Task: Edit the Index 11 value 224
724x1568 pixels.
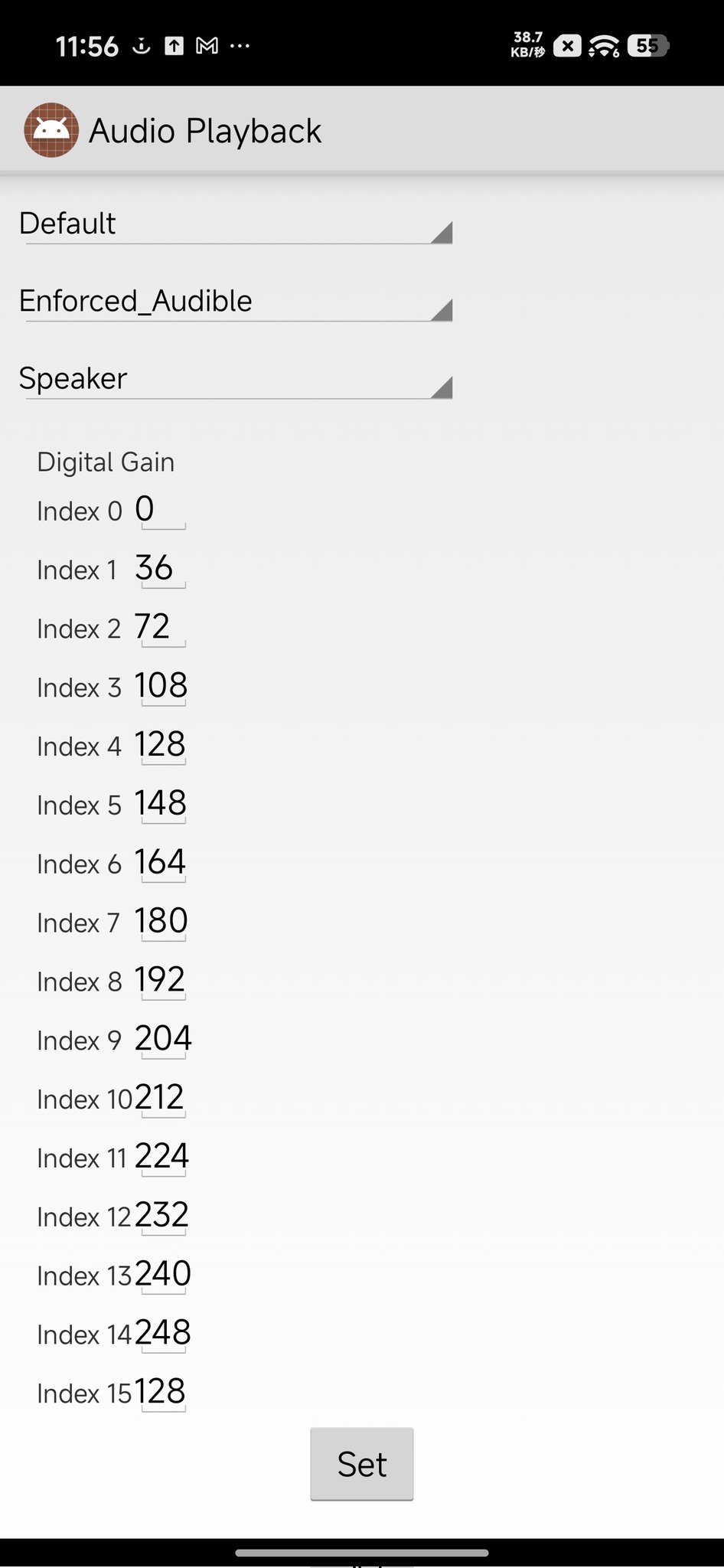Action: coord(162,1157)
